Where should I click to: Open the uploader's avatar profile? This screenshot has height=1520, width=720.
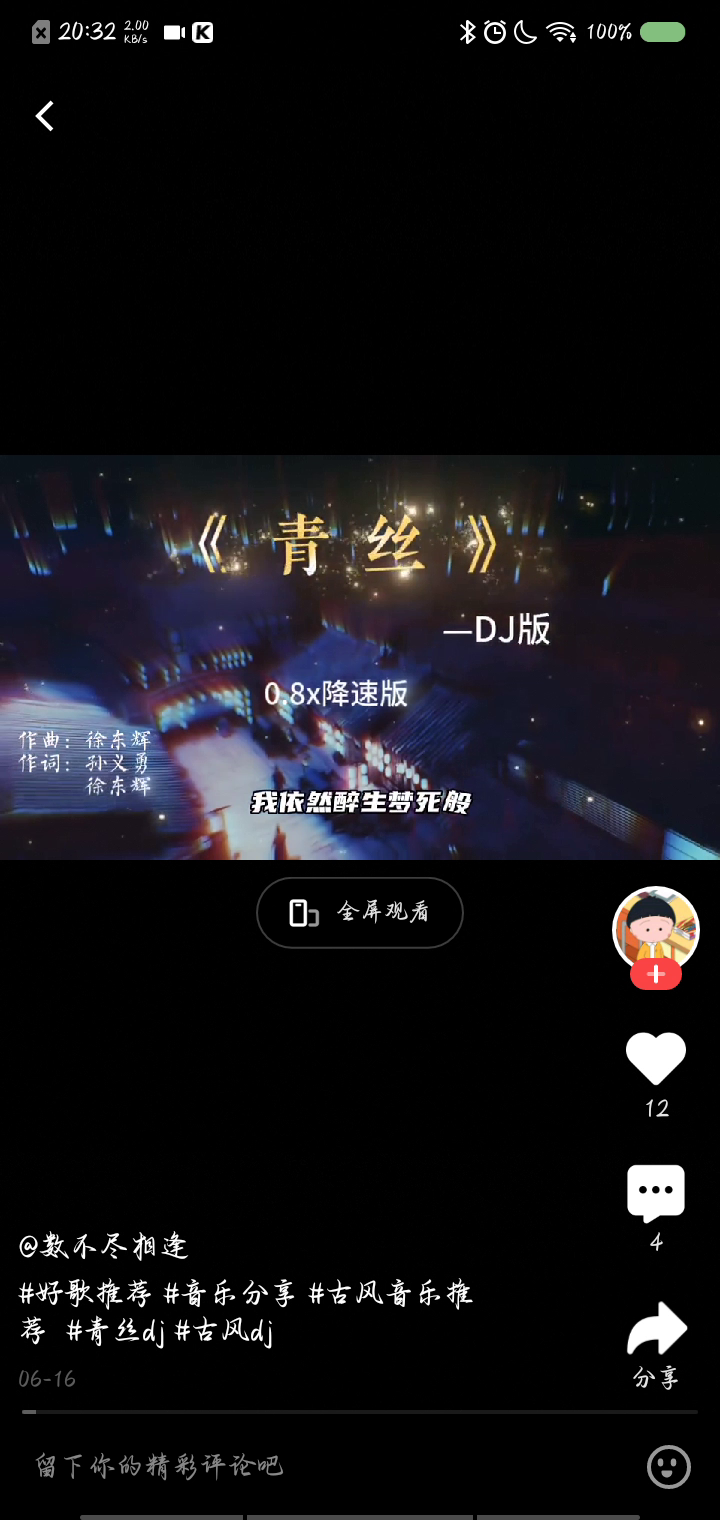[655, 927]
